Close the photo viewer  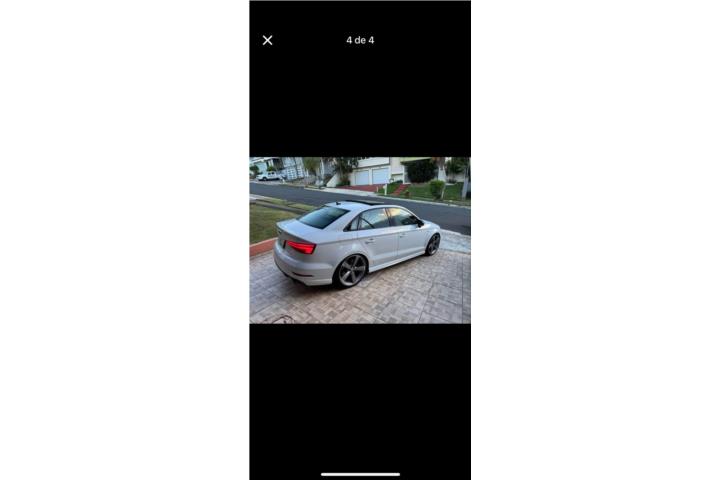tap(267, 40)
